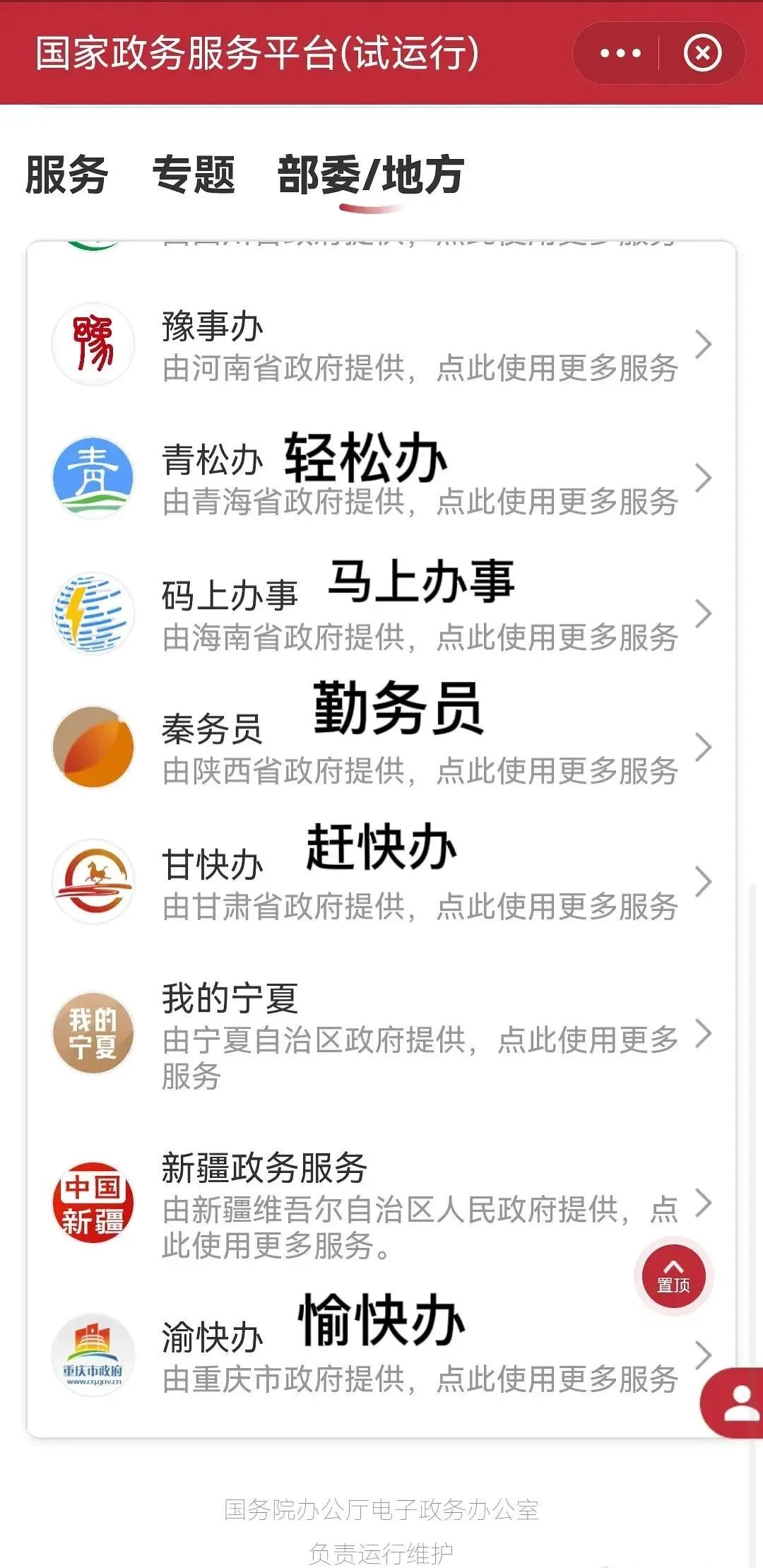The height and width of the screenshot is (1568, 763).
Task: Switch to the 服务 tab
Action: tap(66, 175)
